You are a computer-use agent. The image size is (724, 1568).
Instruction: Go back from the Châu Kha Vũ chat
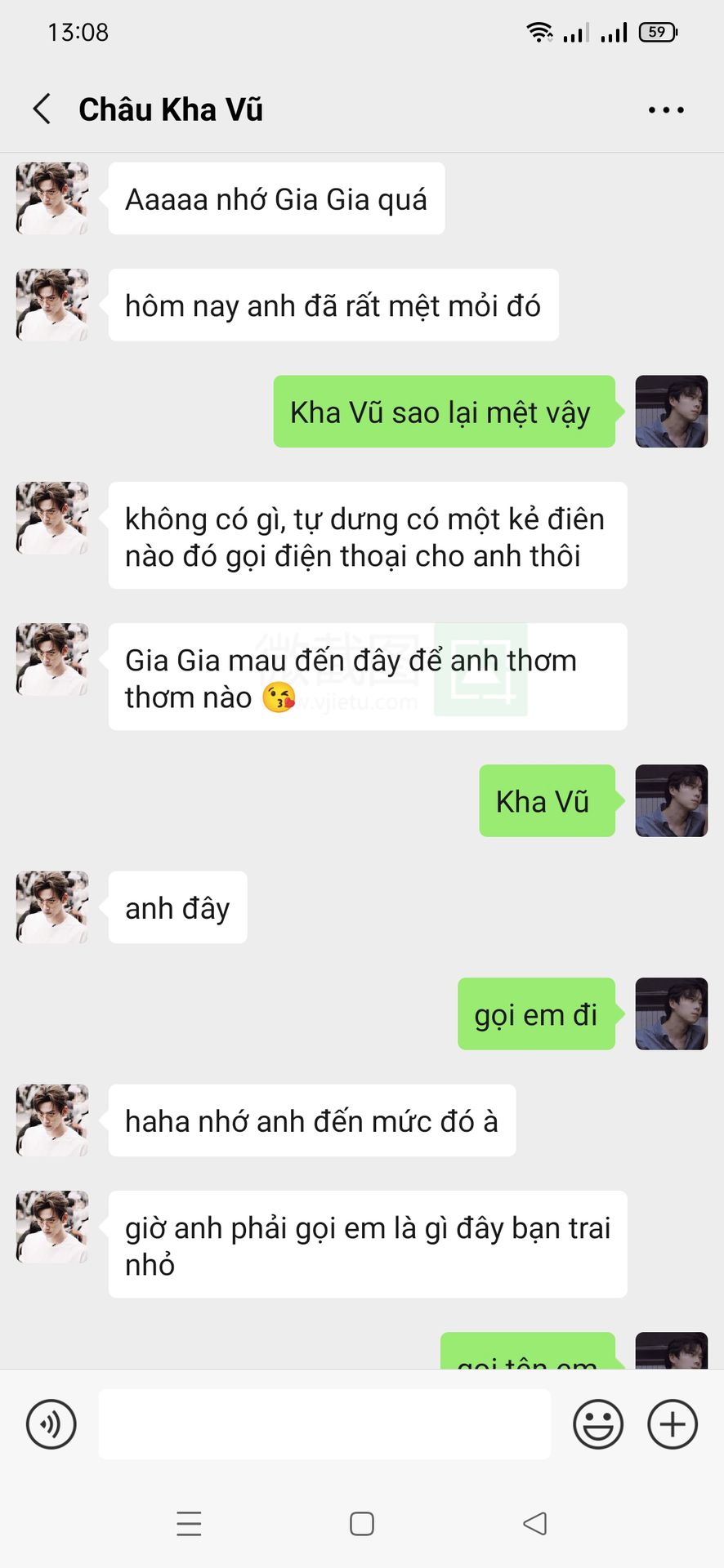pos(42,109)
